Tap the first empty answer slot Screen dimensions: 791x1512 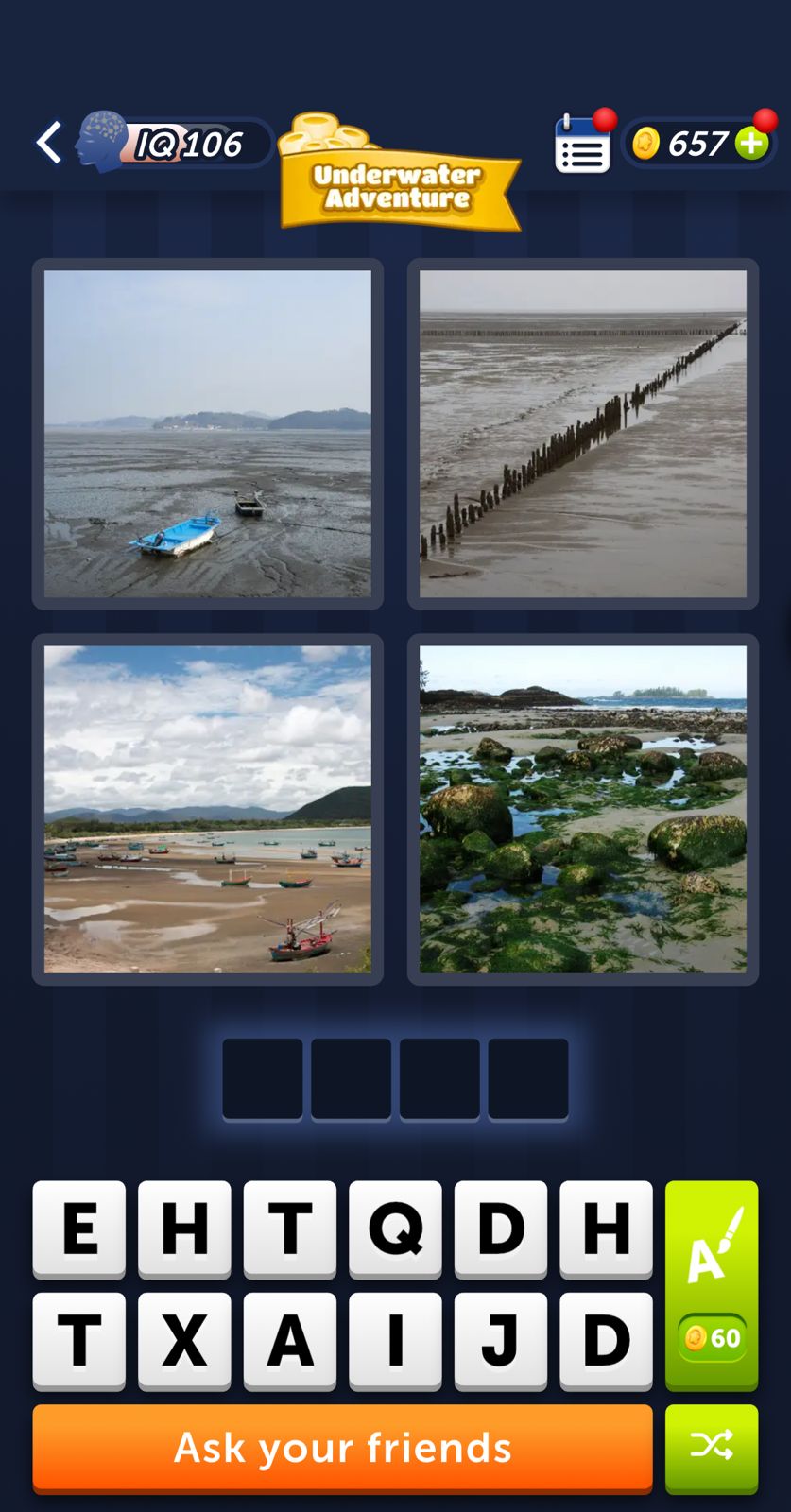pos(263,1078)
